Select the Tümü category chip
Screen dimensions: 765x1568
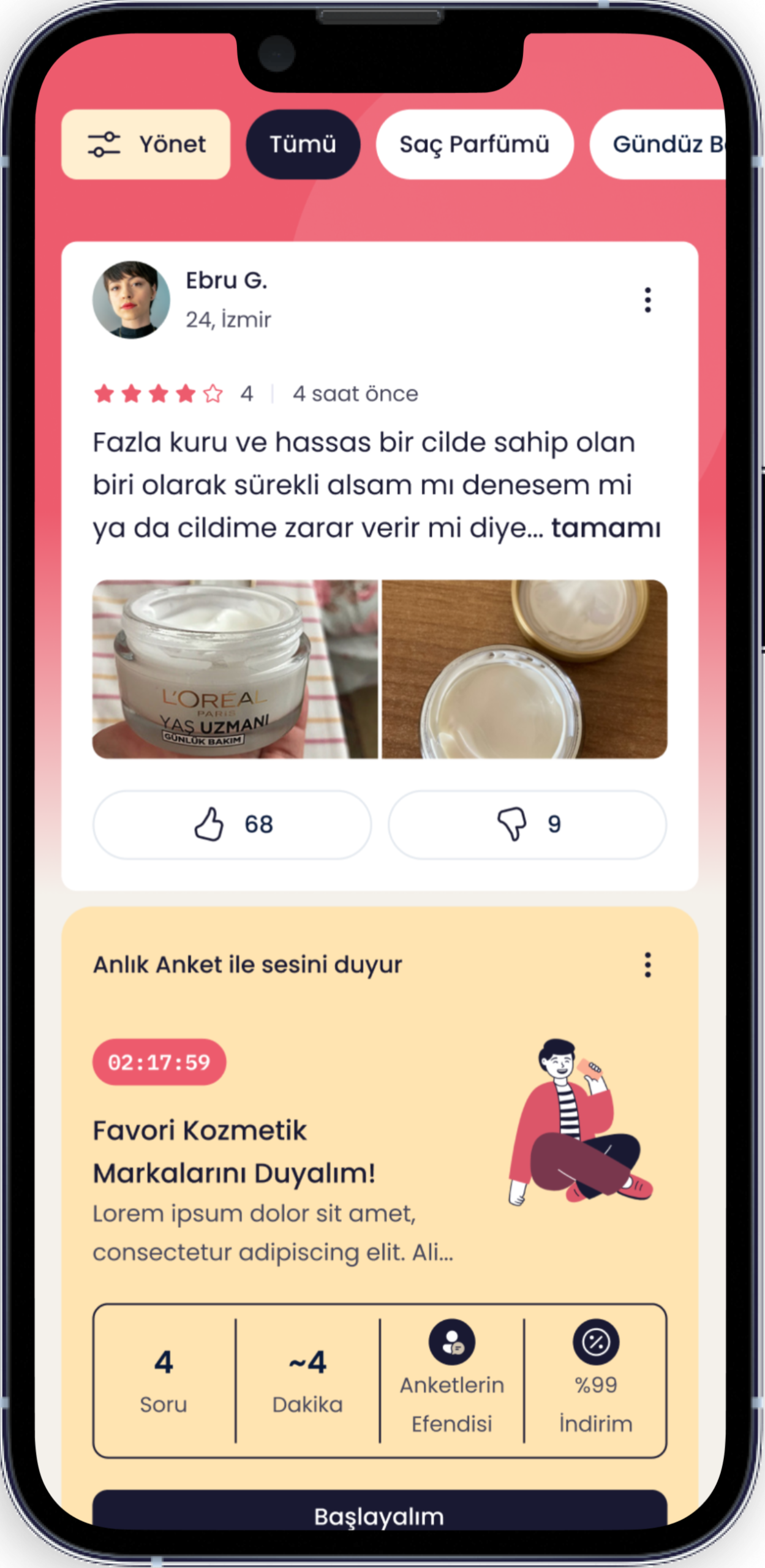(x=303, y=145)
